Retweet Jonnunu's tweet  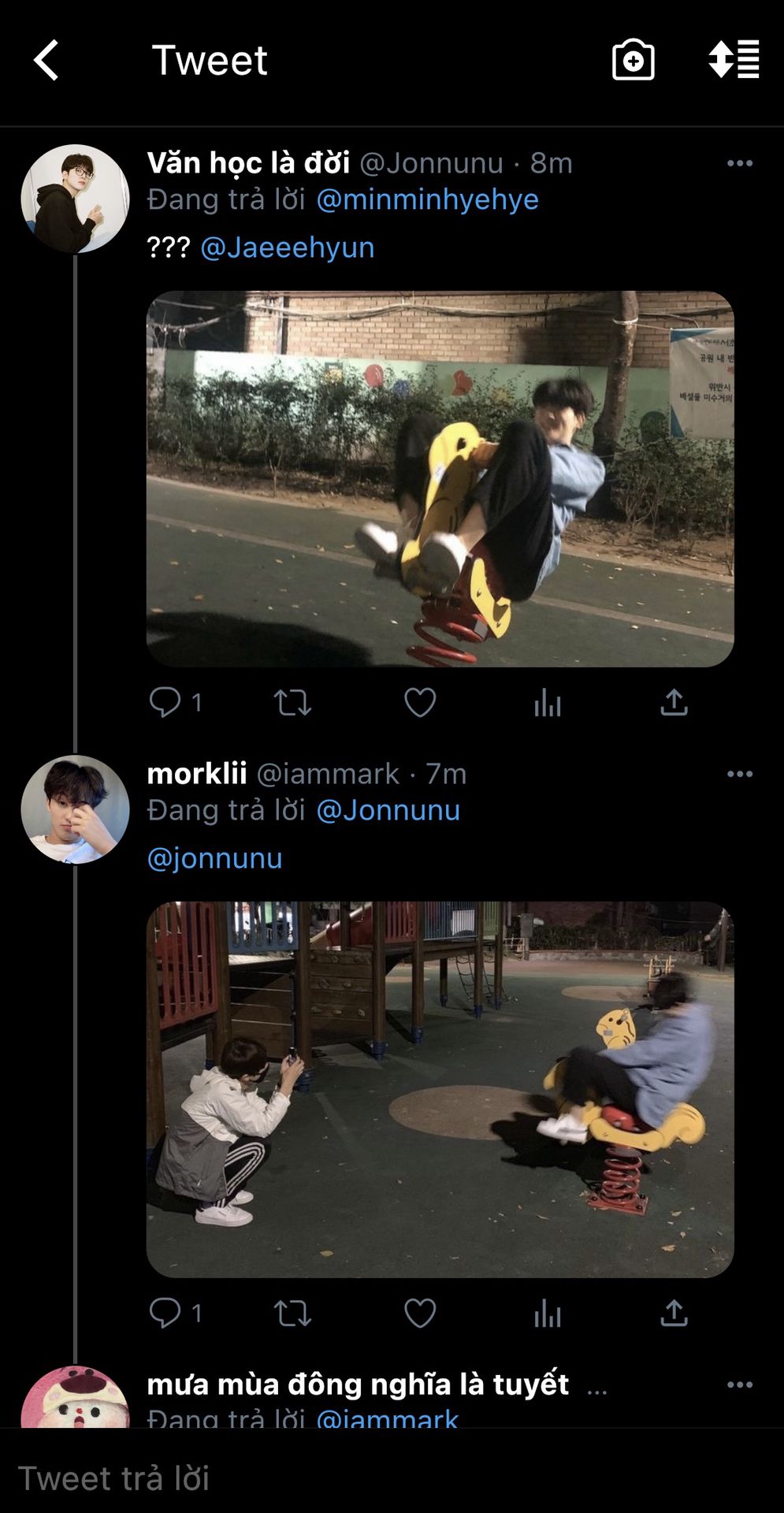click(292, 702)
